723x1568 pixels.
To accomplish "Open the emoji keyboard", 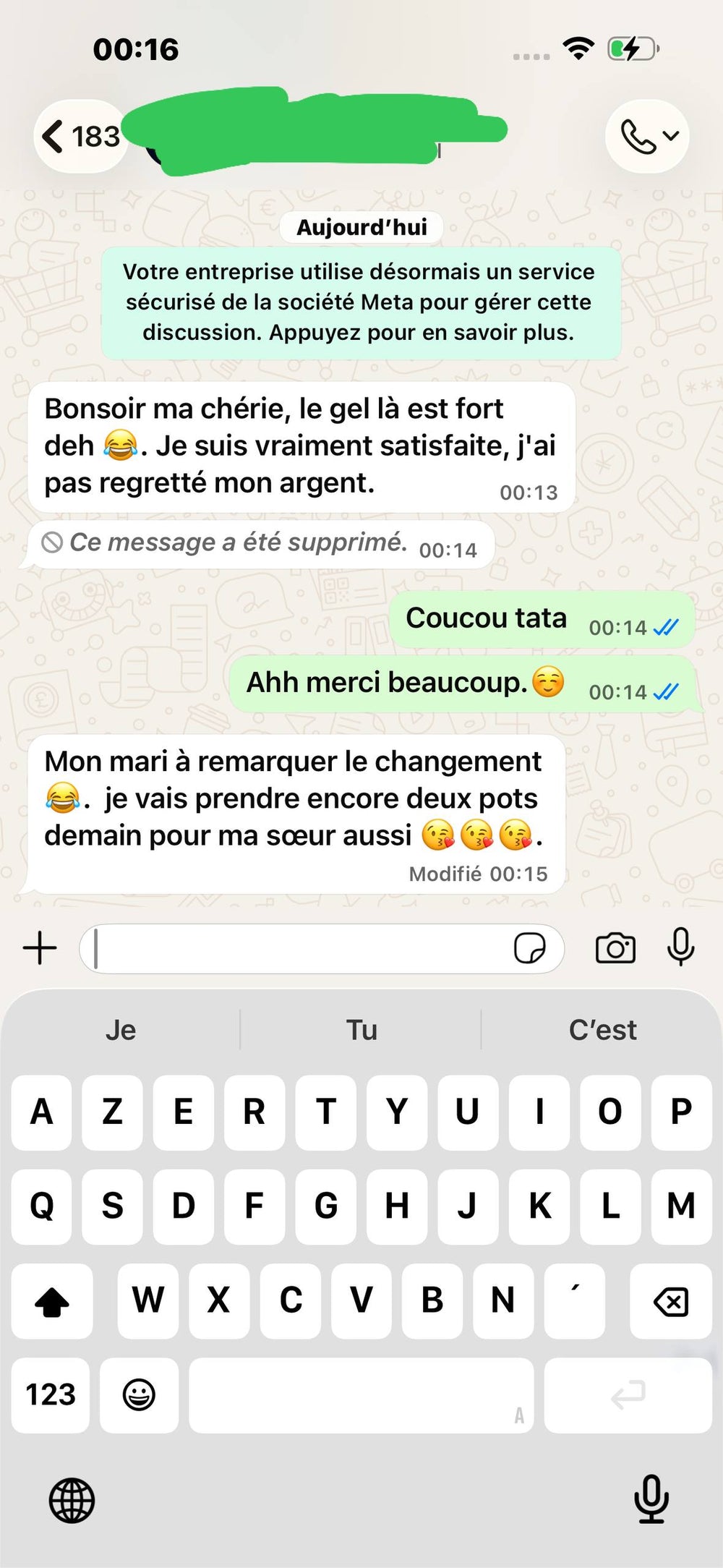I will tap(139, 1394).
